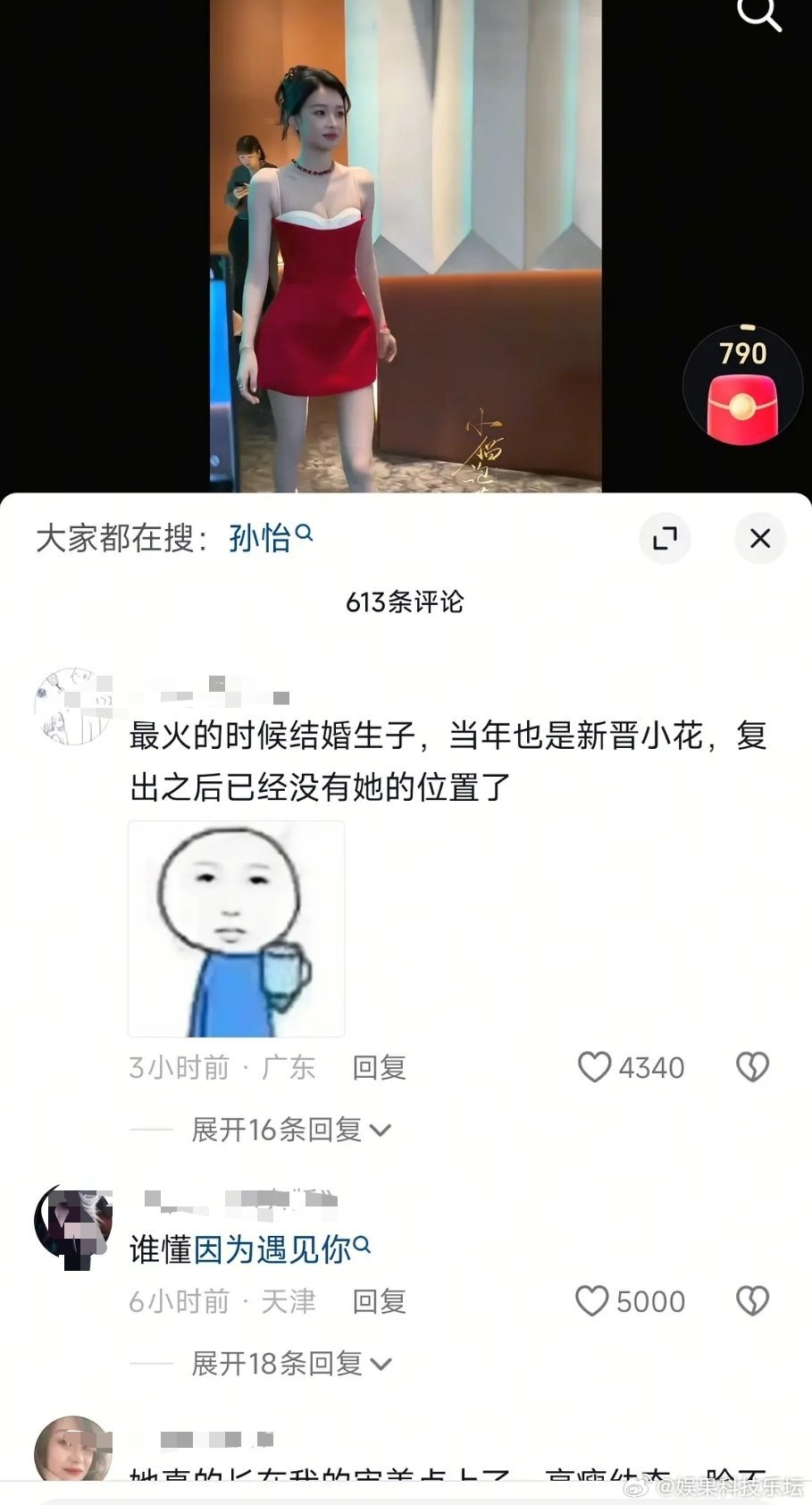Expand 展开16条回复 to show replies

(280, 1129)
